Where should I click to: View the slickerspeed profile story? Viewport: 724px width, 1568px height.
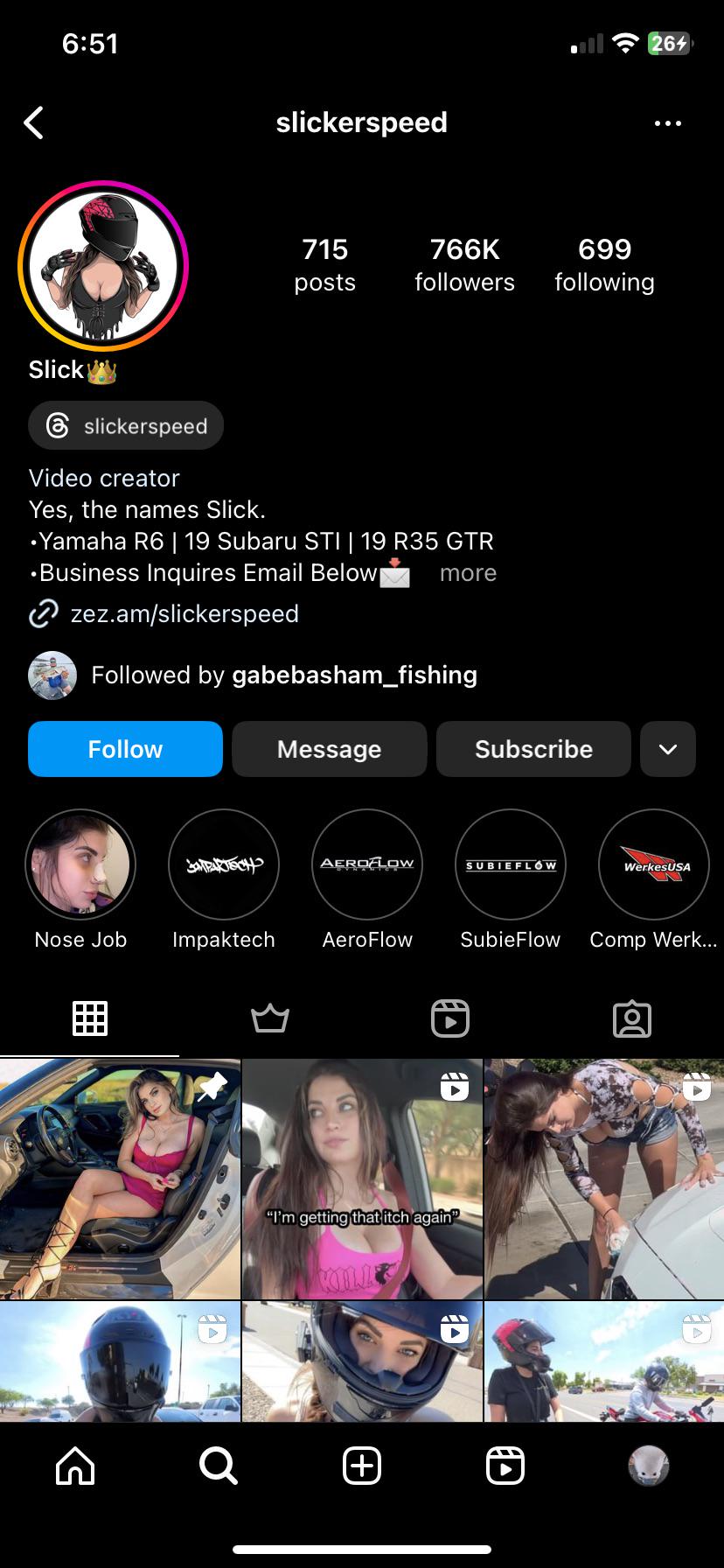[x=103, y=266]
